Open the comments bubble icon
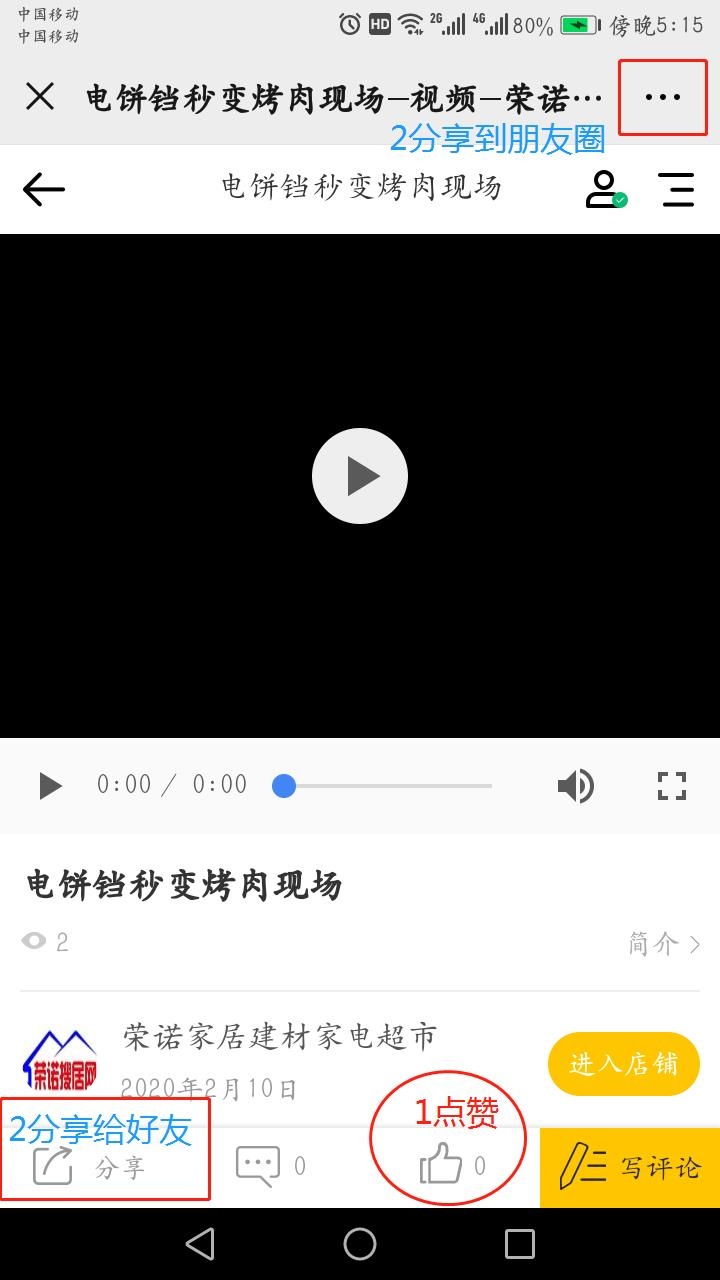720x1280 pixels. [258, 1166]
